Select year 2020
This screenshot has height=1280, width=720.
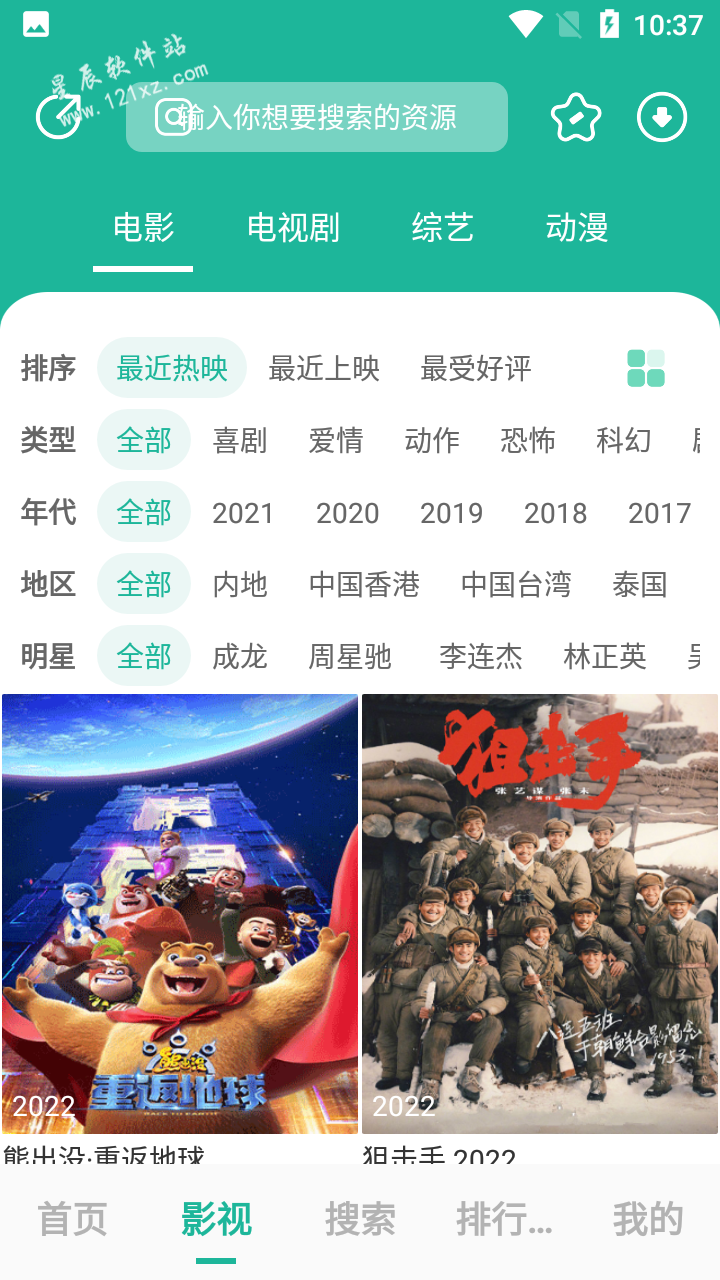pyautogui.click(x=347, y=513)
